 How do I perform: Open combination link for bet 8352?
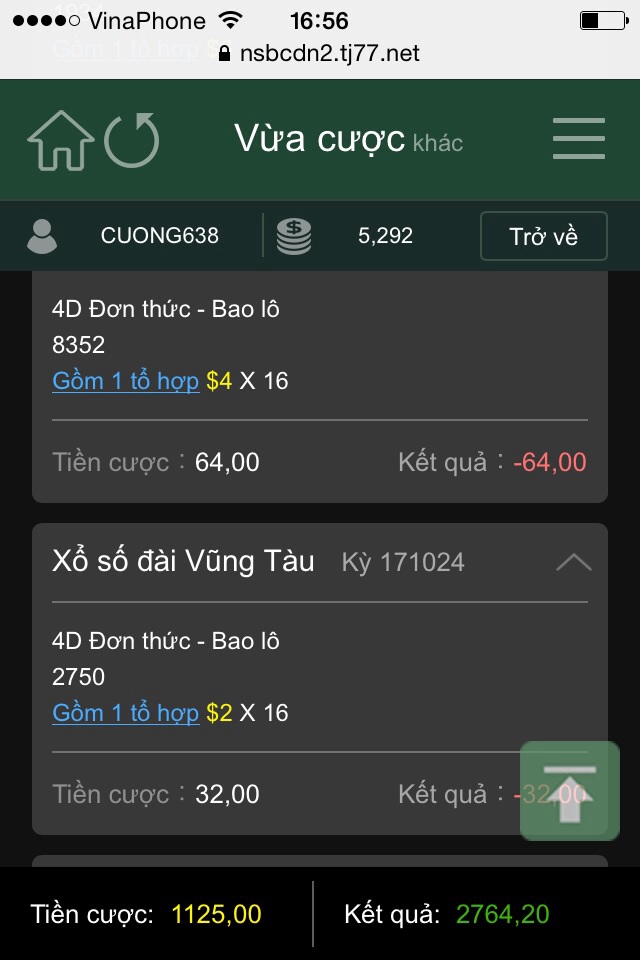pyautogui.click(x=125, y=381)
